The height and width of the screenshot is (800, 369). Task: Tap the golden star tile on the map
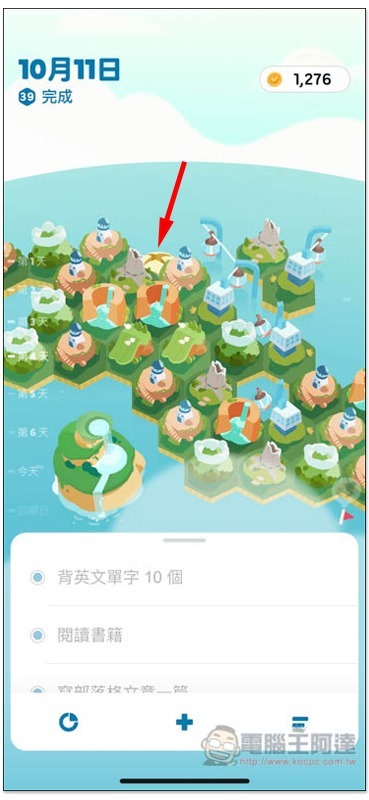click(157, 259)
